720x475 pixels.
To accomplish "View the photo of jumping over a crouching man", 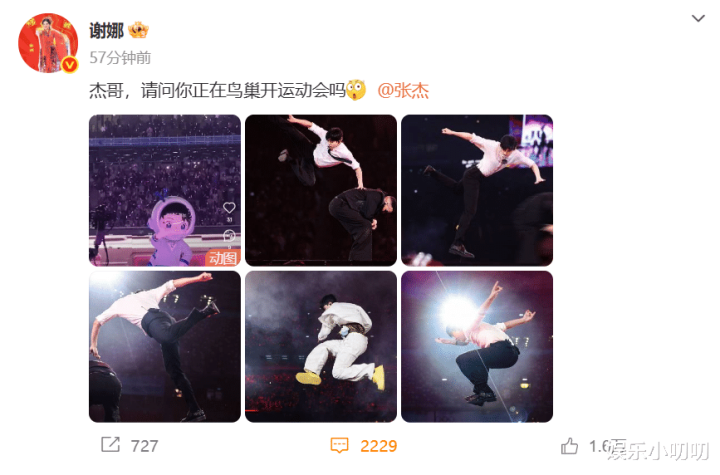I will pos(321,190).
